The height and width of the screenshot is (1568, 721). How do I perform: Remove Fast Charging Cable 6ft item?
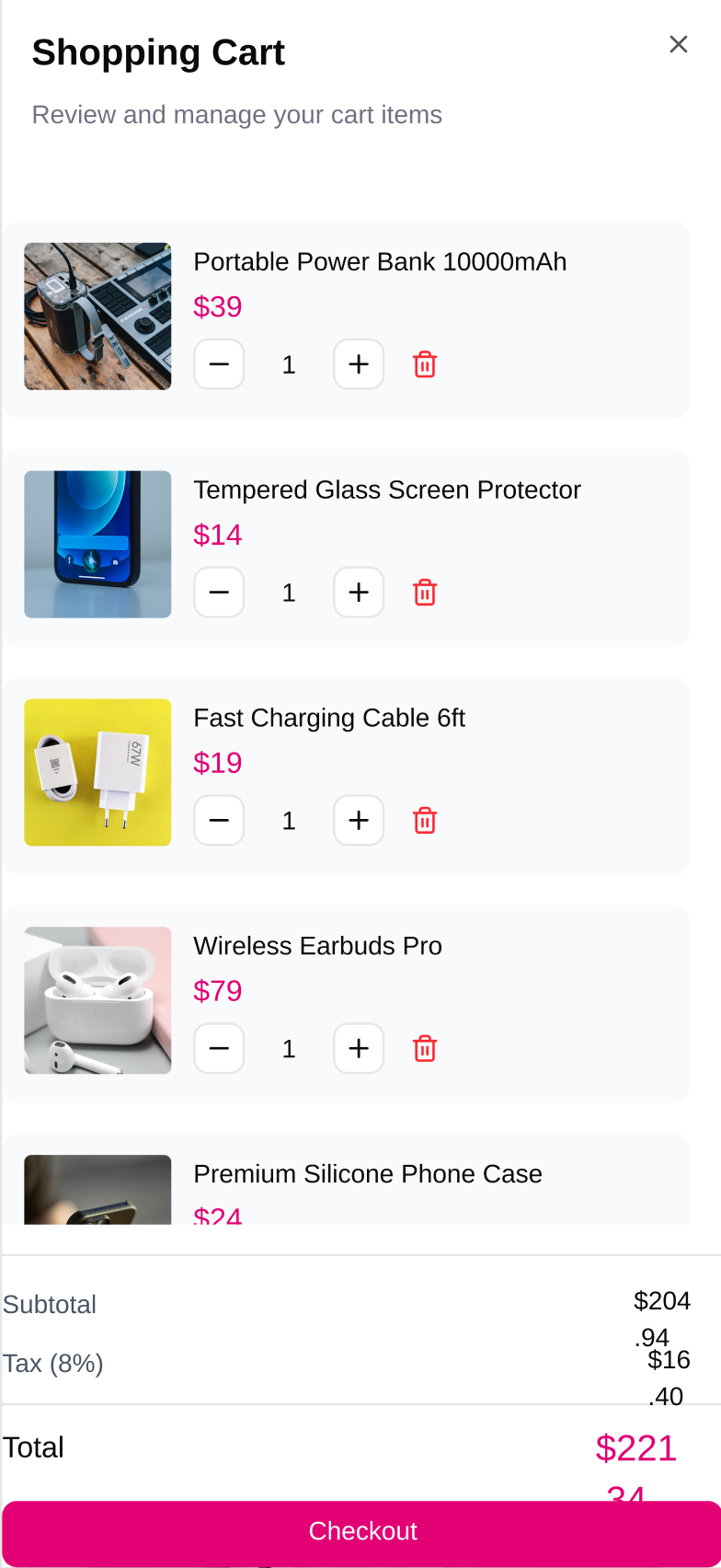point(424,821)
